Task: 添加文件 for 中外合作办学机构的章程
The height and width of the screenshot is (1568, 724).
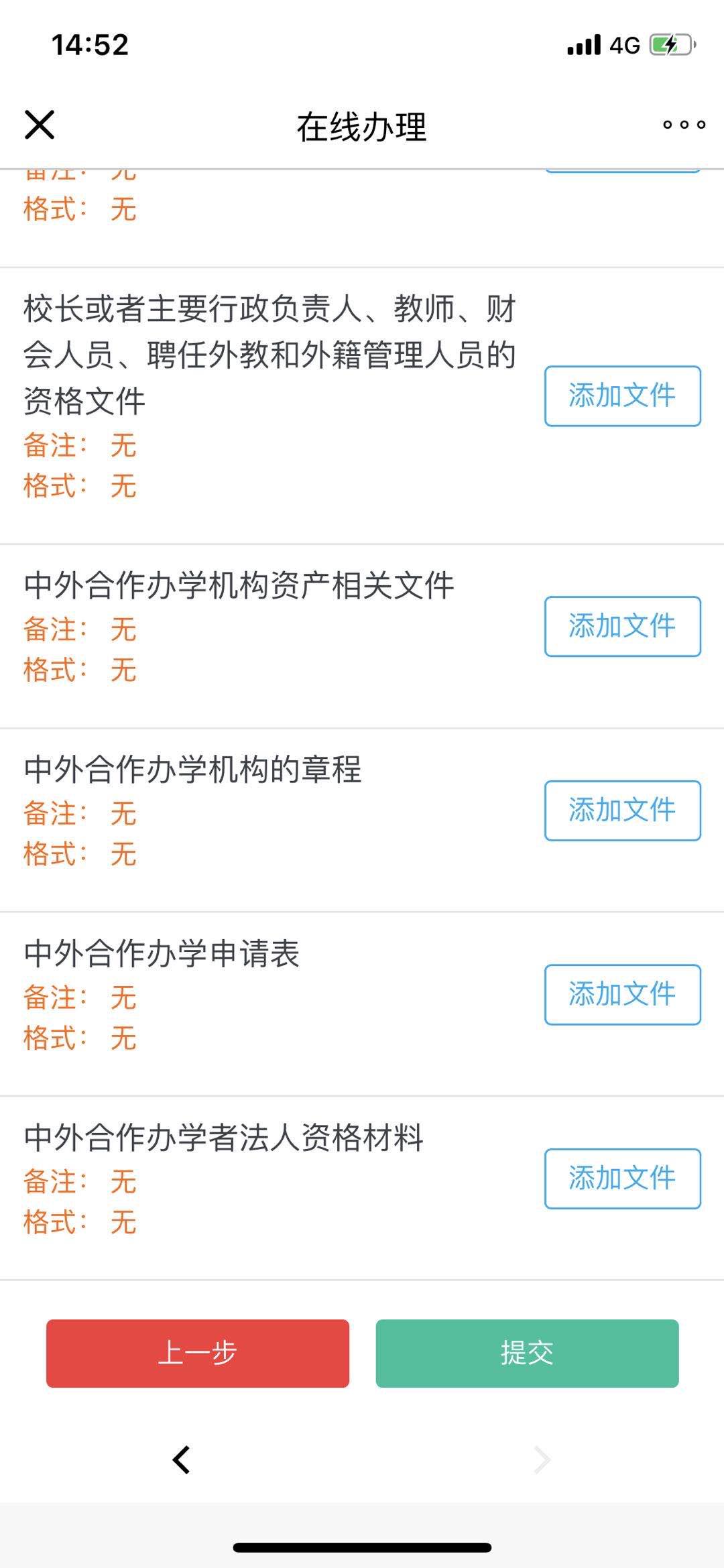Action: click(x=621, y=809)
